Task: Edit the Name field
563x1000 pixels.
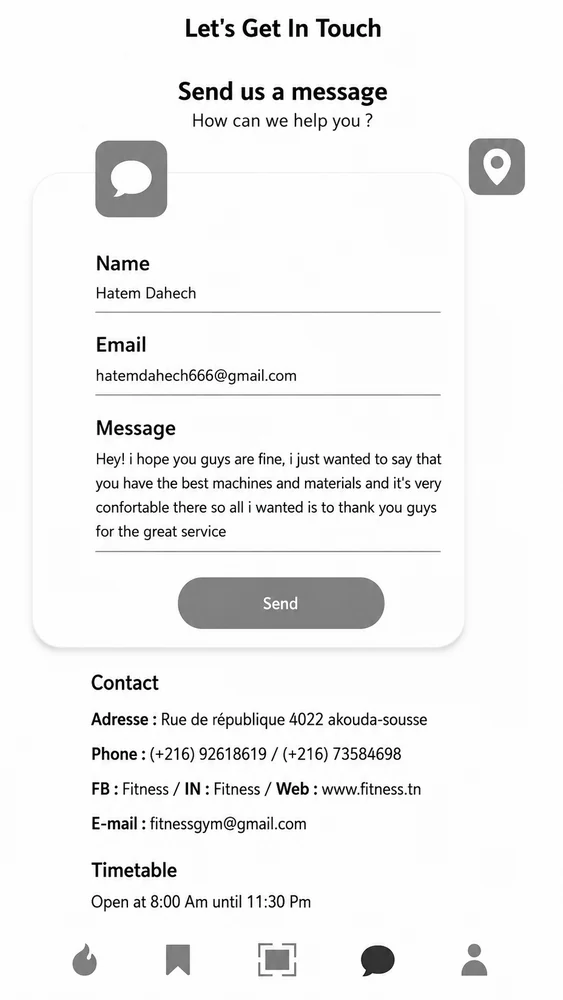Action: 268,293
